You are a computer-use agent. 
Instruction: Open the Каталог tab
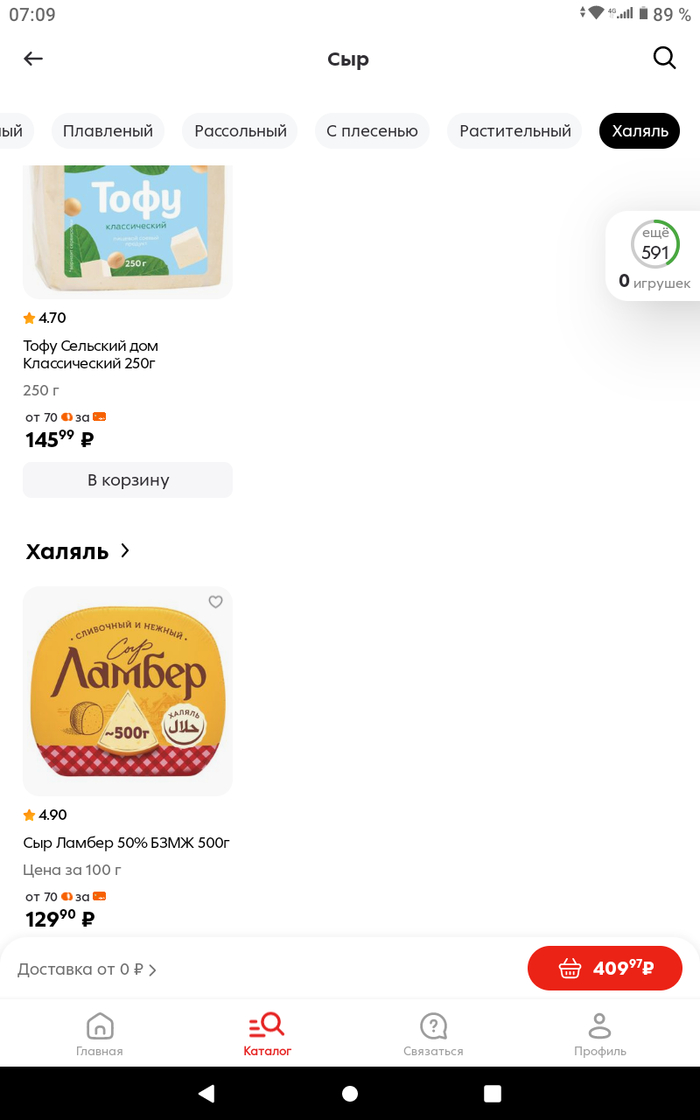[x=267, y=1034]
